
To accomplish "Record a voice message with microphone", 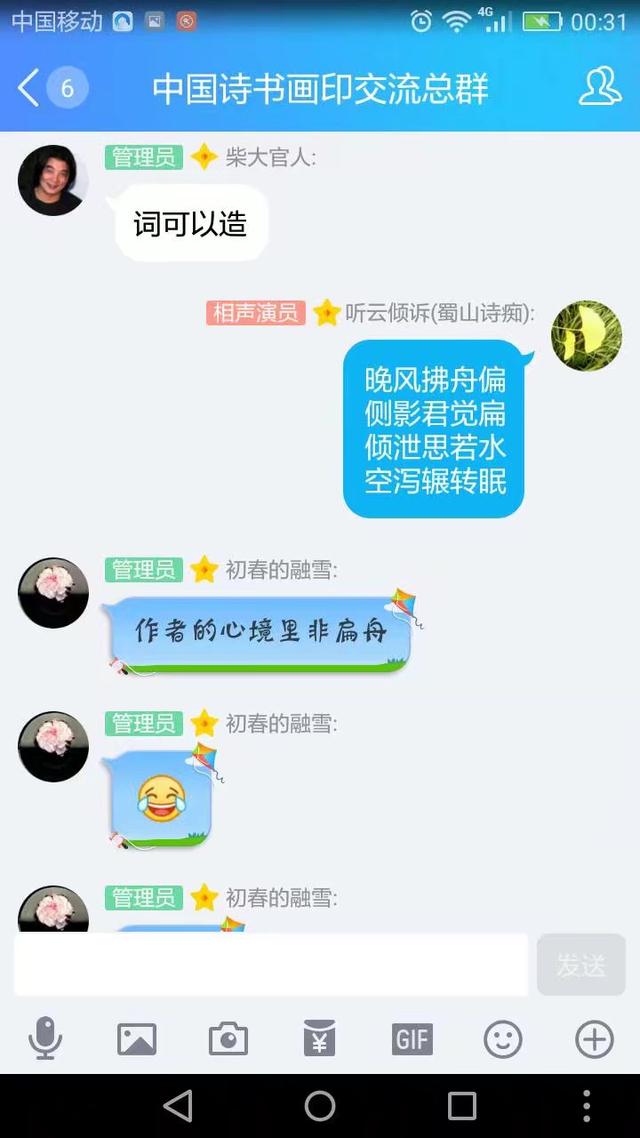I will click(45, 1040).
